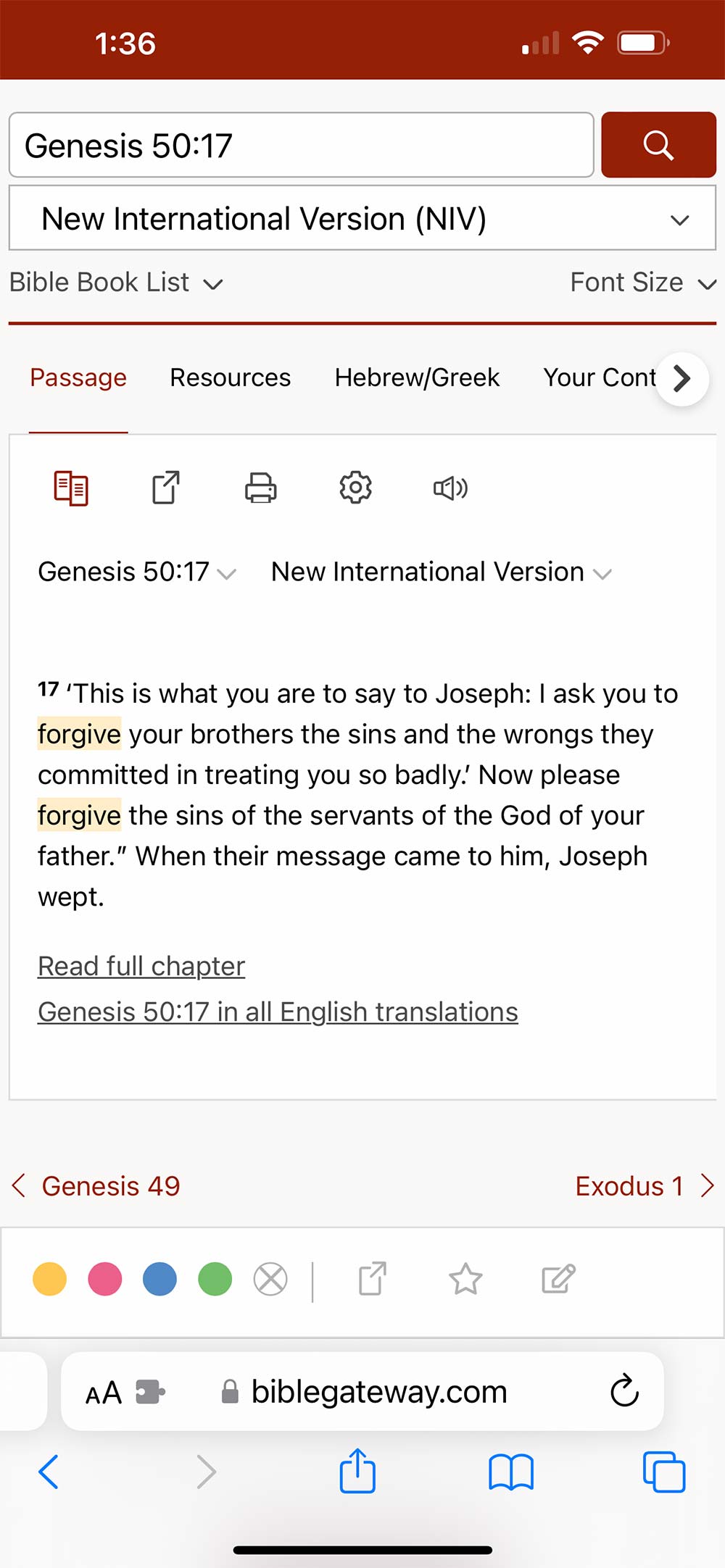Go to next chapter Exodus 1

pos(644,1186)
